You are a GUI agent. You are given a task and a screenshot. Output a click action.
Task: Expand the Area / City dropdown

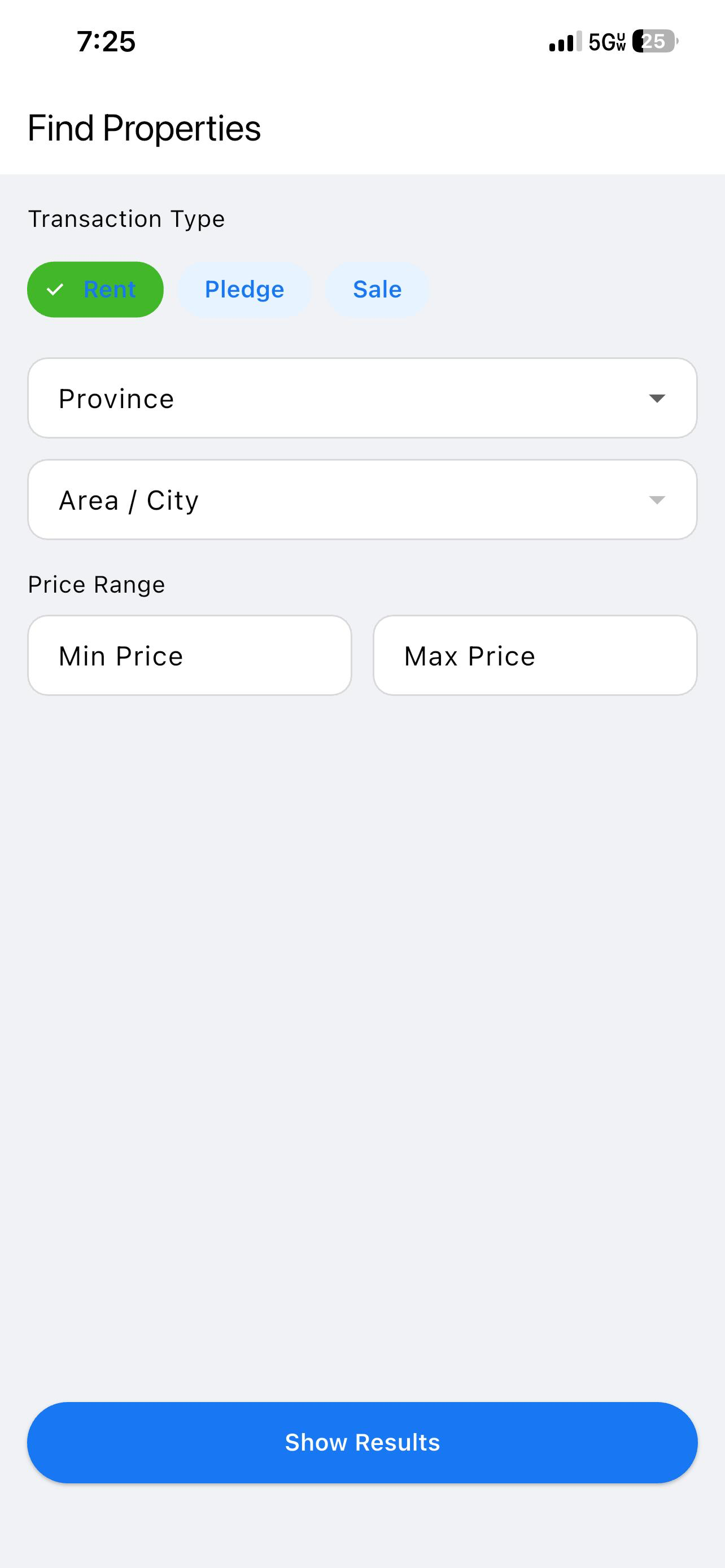coord(362,500)
